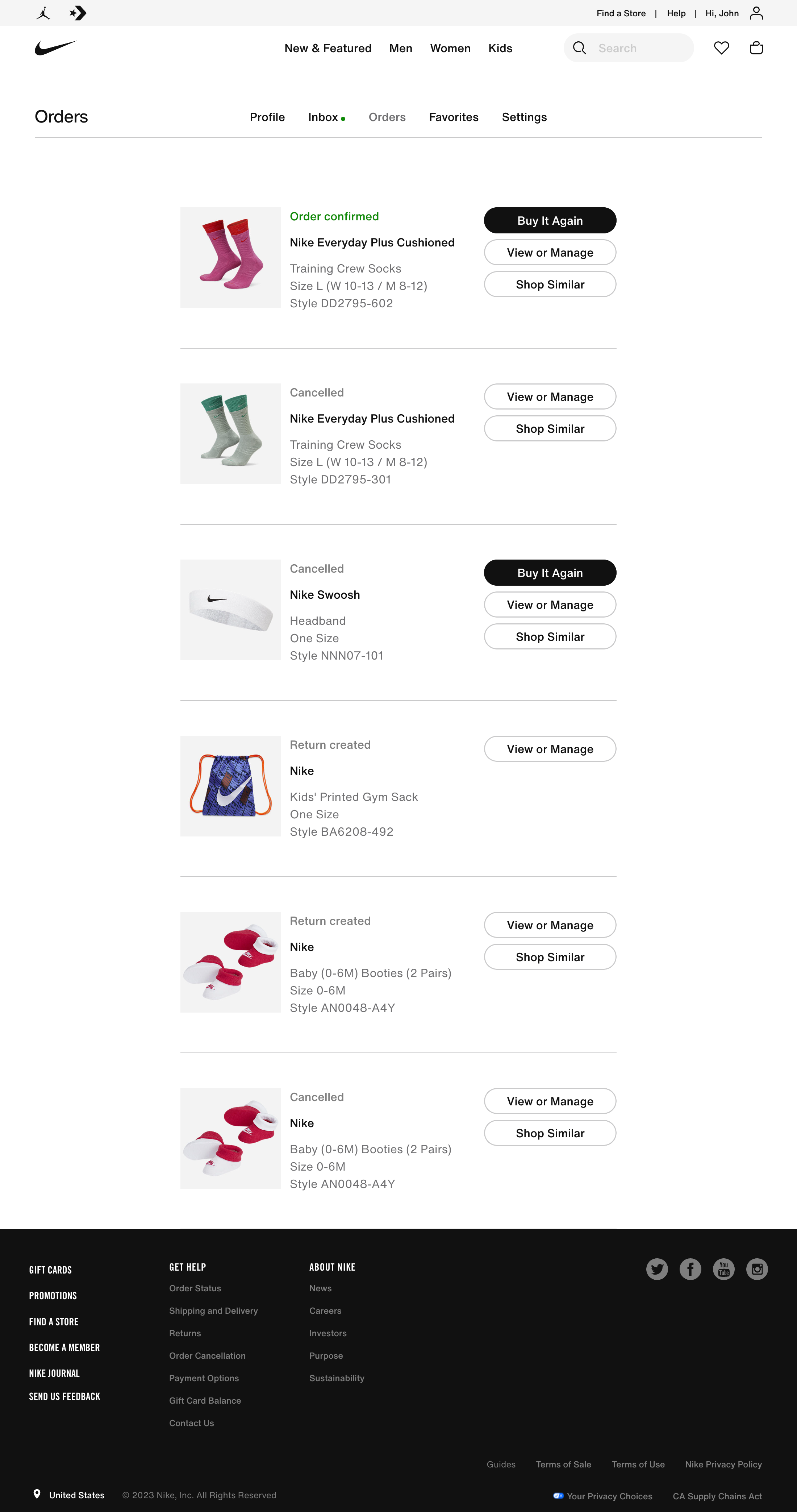Open Nike's Twitter page from the footer
Viewport: 797px width, 1512px height.
point(657,1269)
